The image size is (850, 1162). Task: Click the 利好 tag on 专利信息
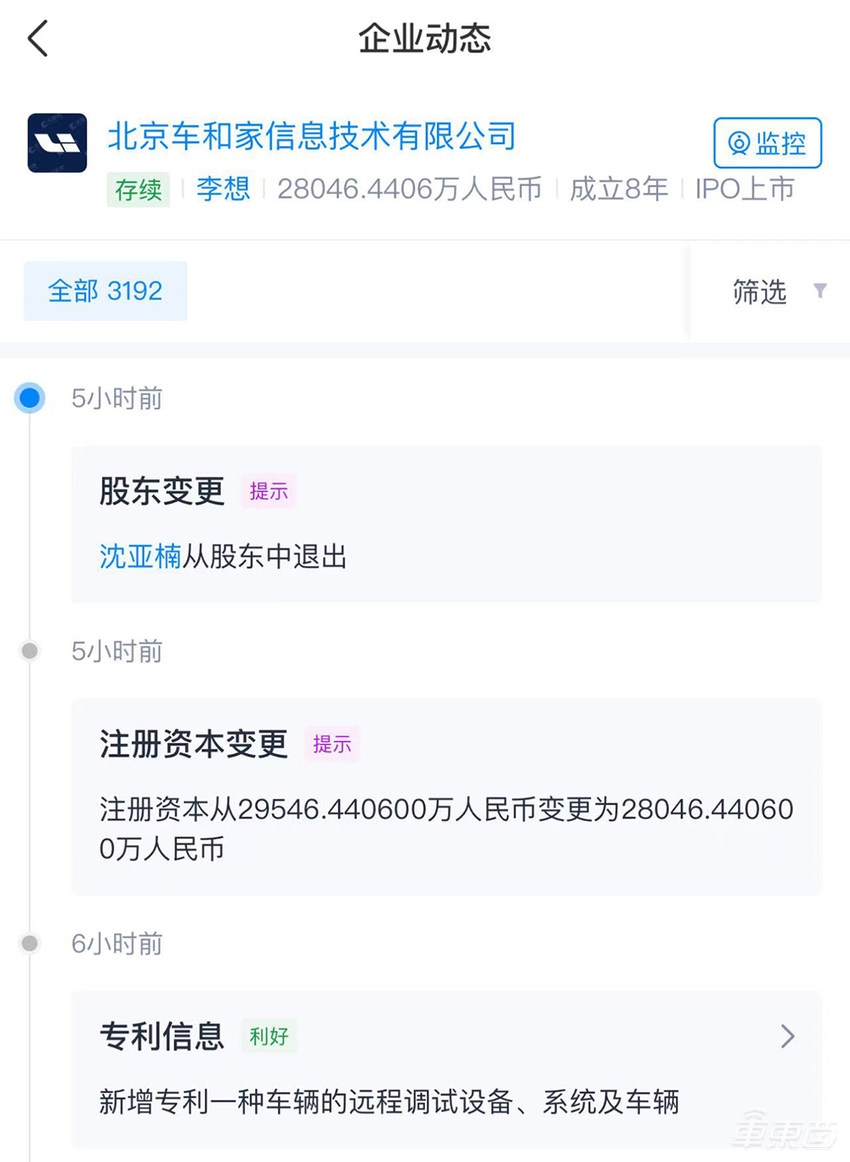(x=268, y=1037)
